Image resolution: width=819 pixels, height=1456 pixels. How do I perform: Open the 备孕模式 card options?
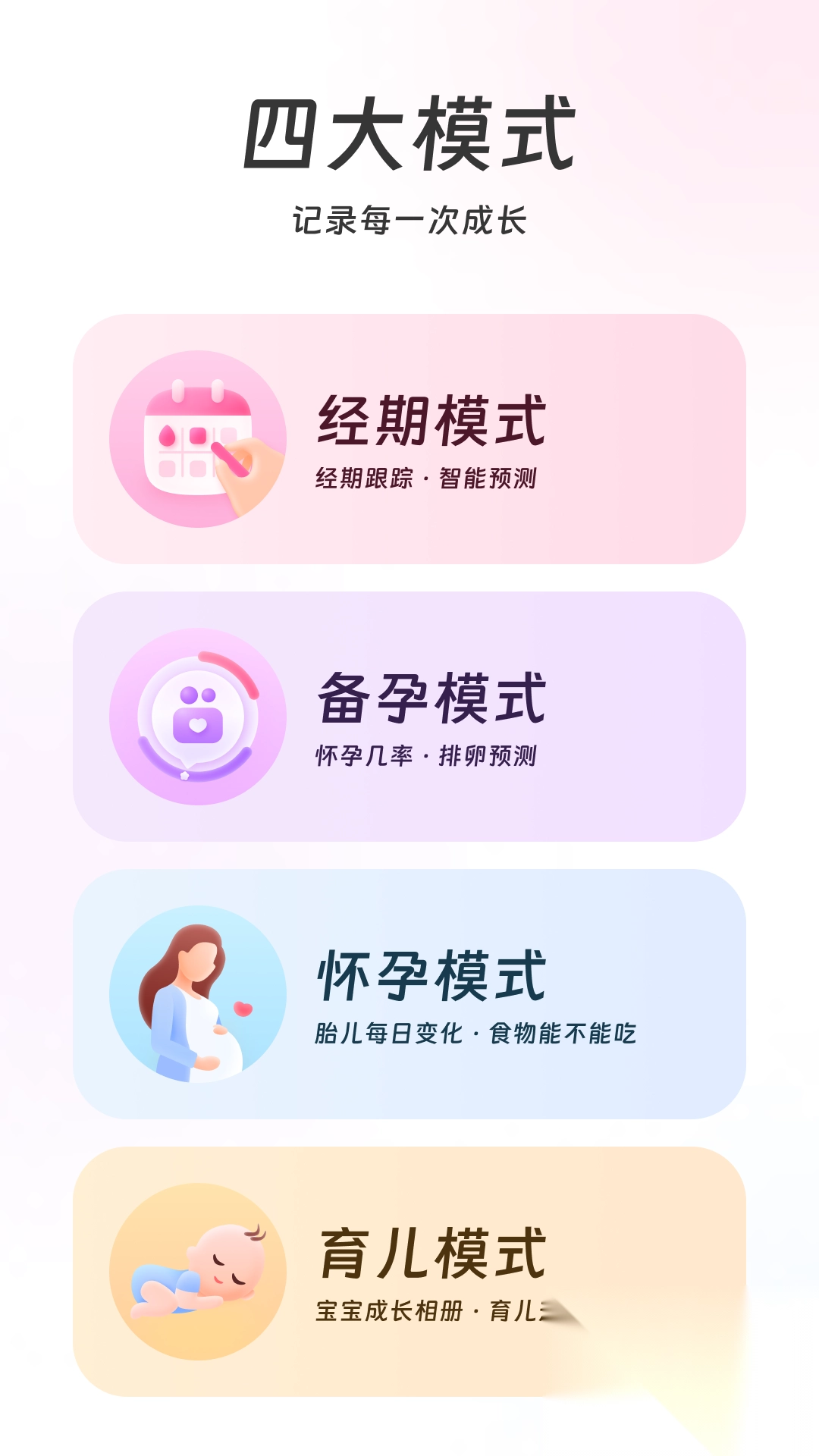(x=409, y=720)
